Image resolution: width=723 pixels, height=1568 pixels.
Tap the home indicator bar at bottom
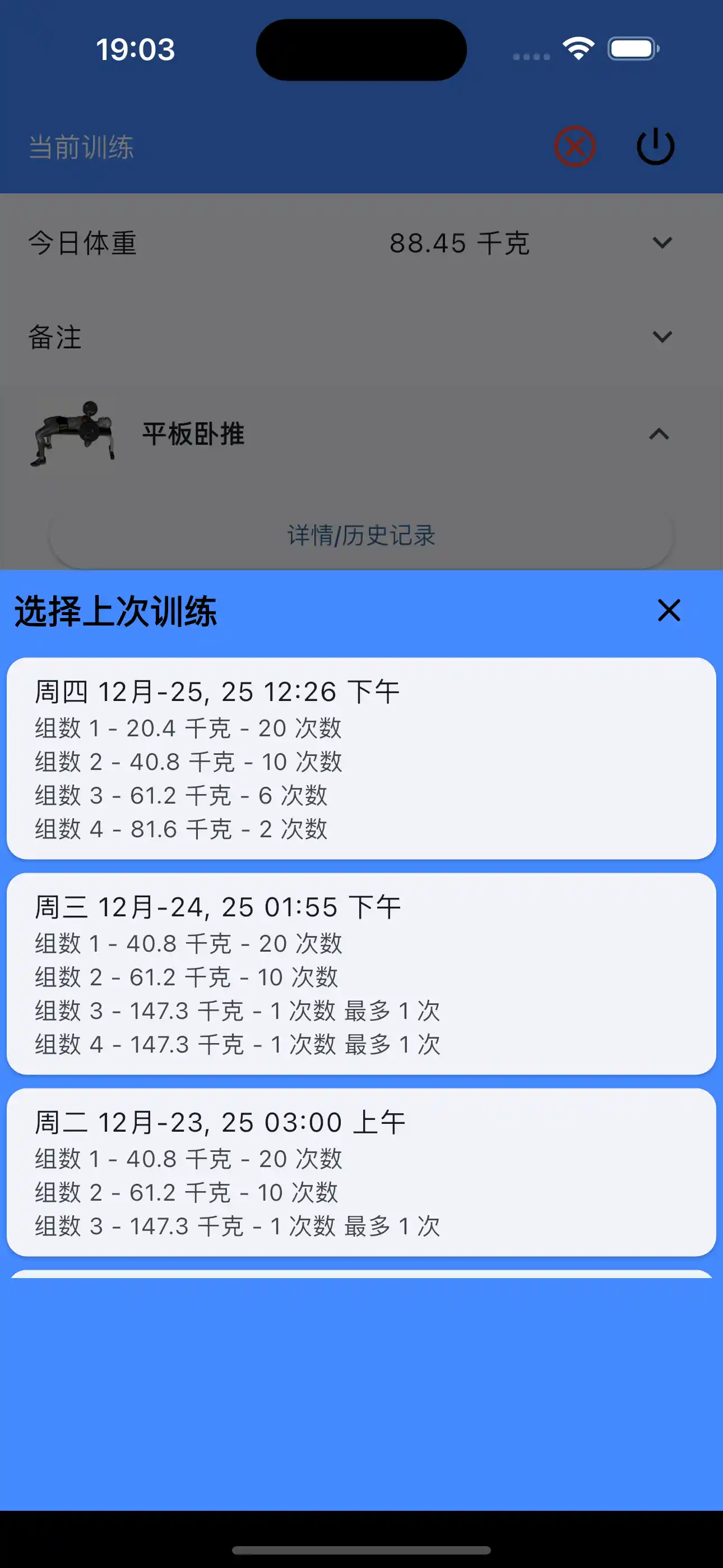361,1548
